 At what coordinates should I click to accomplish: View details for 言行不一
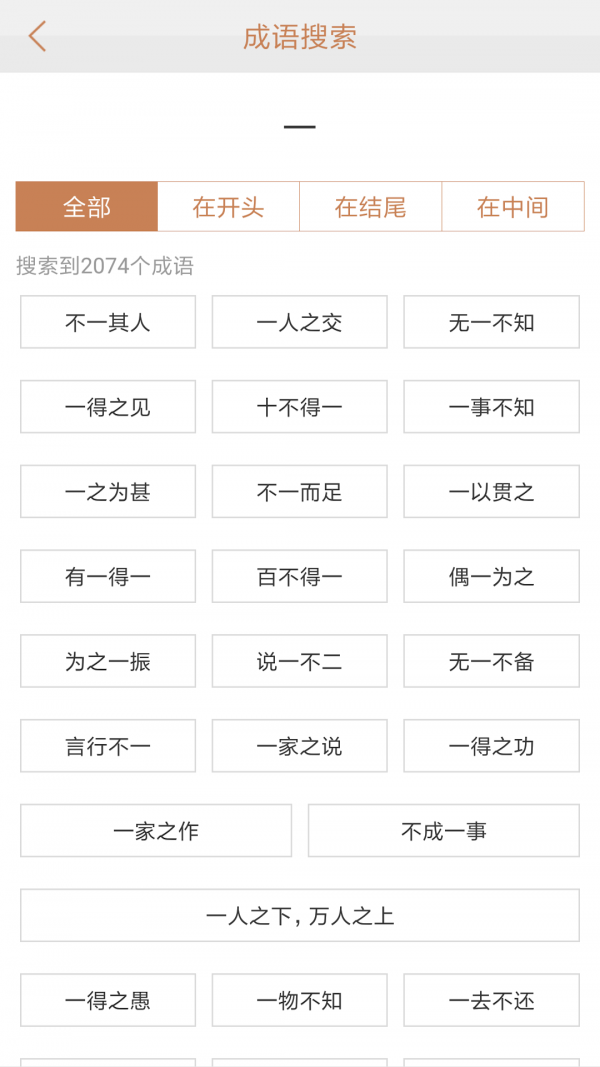(x=108, y=746)
